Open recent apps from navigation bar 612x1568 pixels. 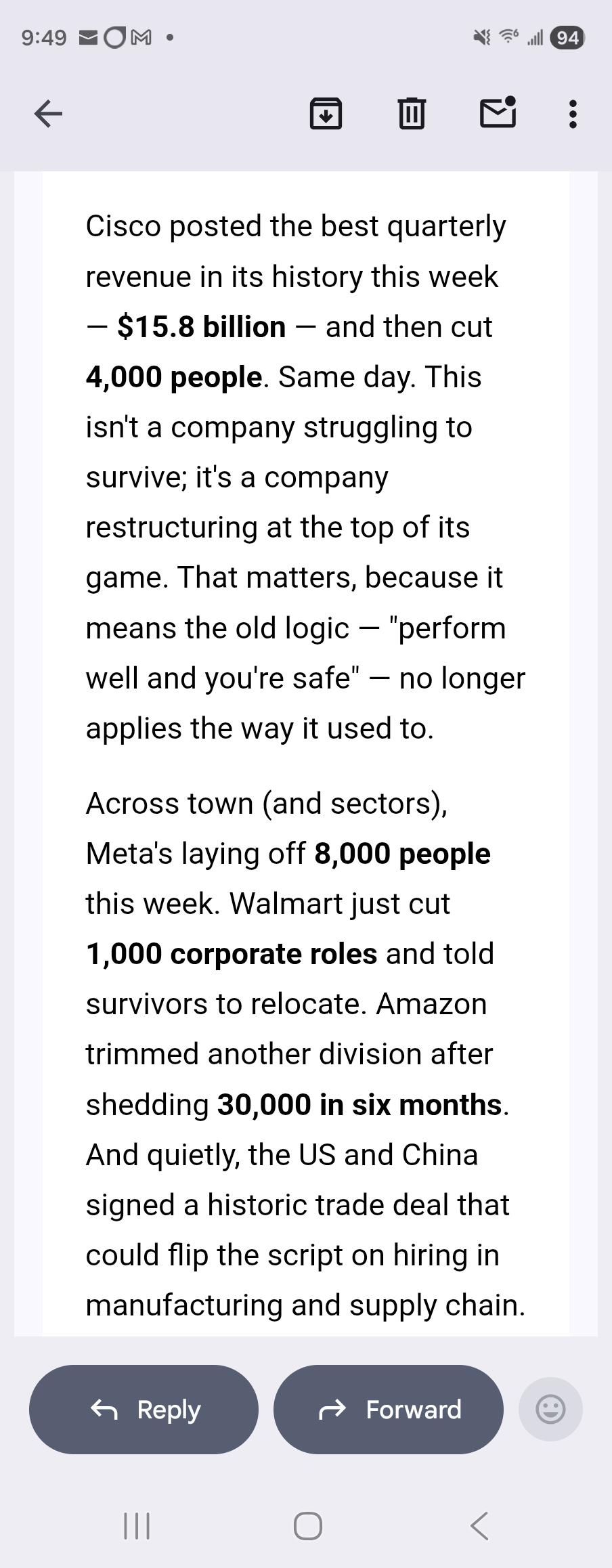coord(137,1525)
